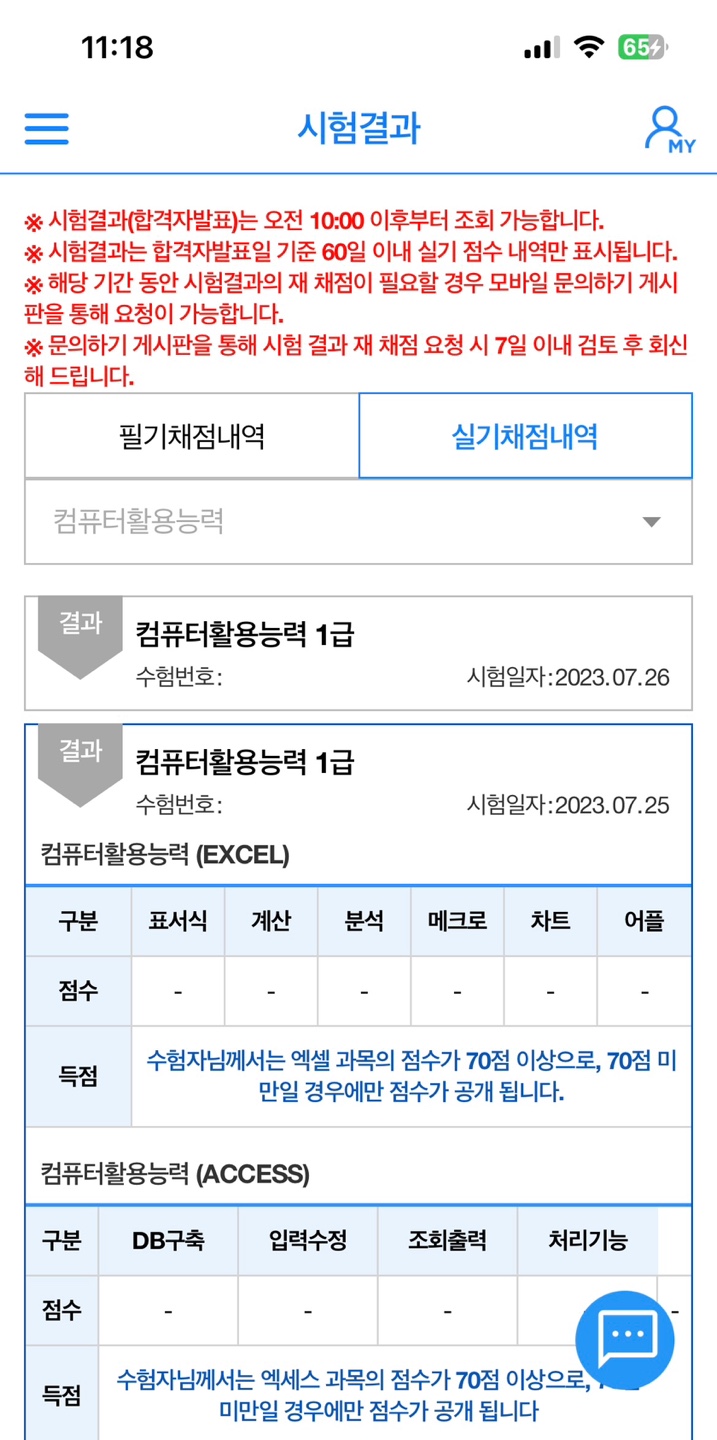Open the floating chat inquiry button
The image size is (717, 1440).
tap(625, 1338)
